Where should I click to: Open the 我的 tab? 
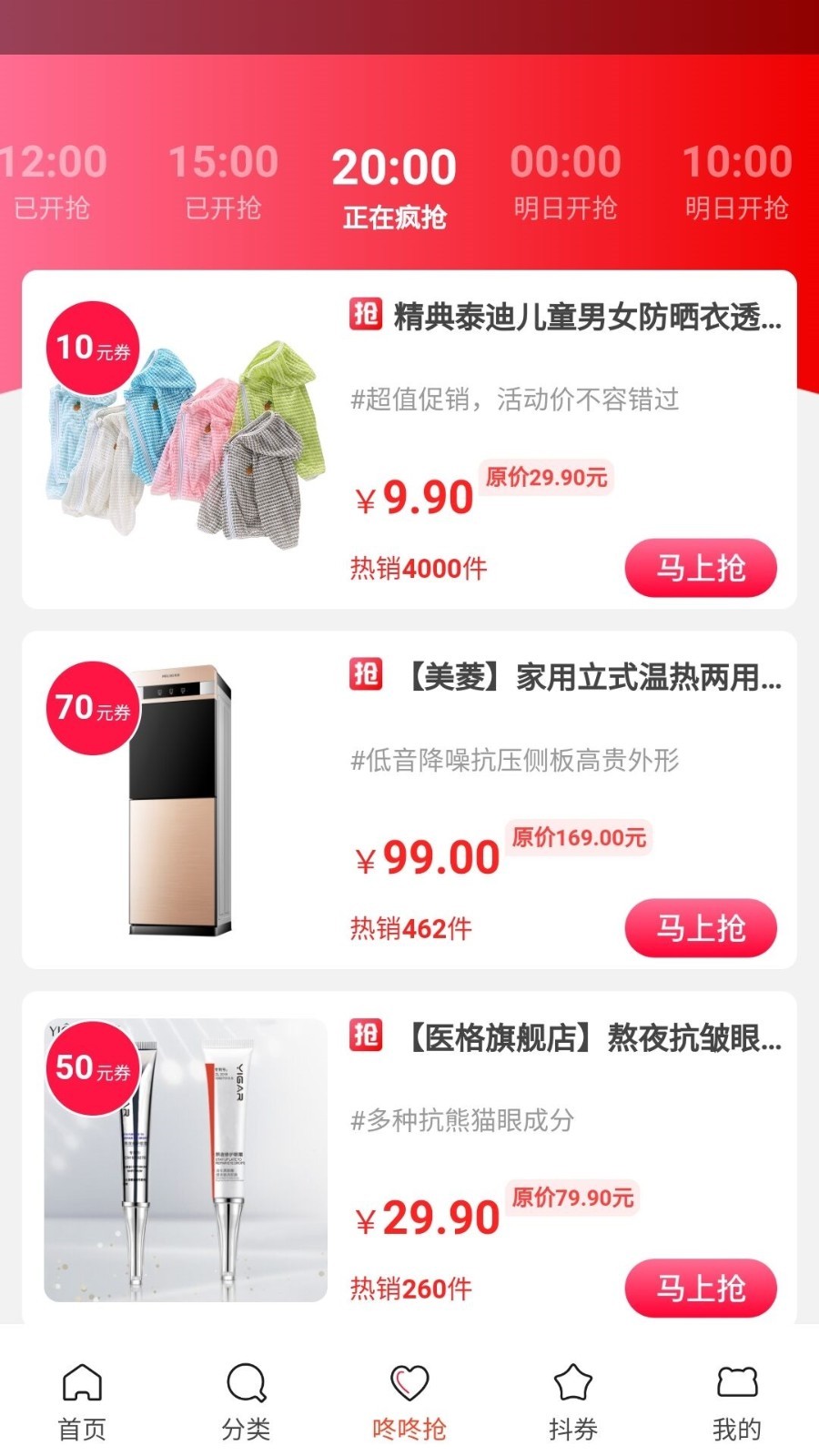click(736, 1401)
